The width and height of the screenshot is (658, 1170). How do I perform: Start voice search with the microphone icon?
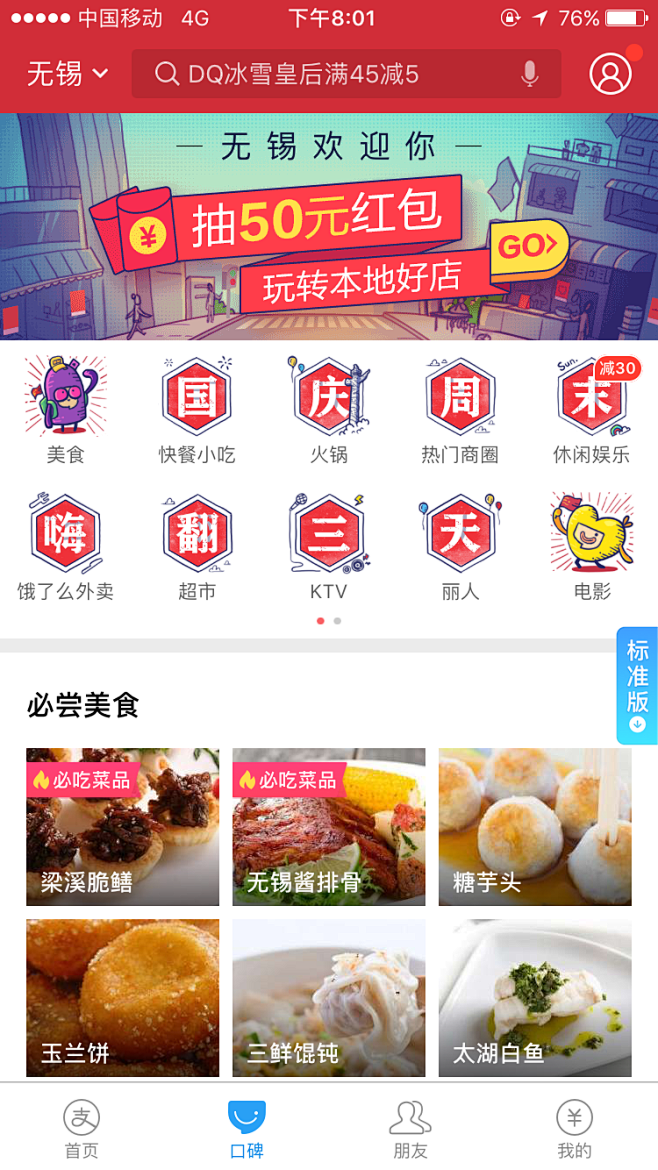click(529, 74)
